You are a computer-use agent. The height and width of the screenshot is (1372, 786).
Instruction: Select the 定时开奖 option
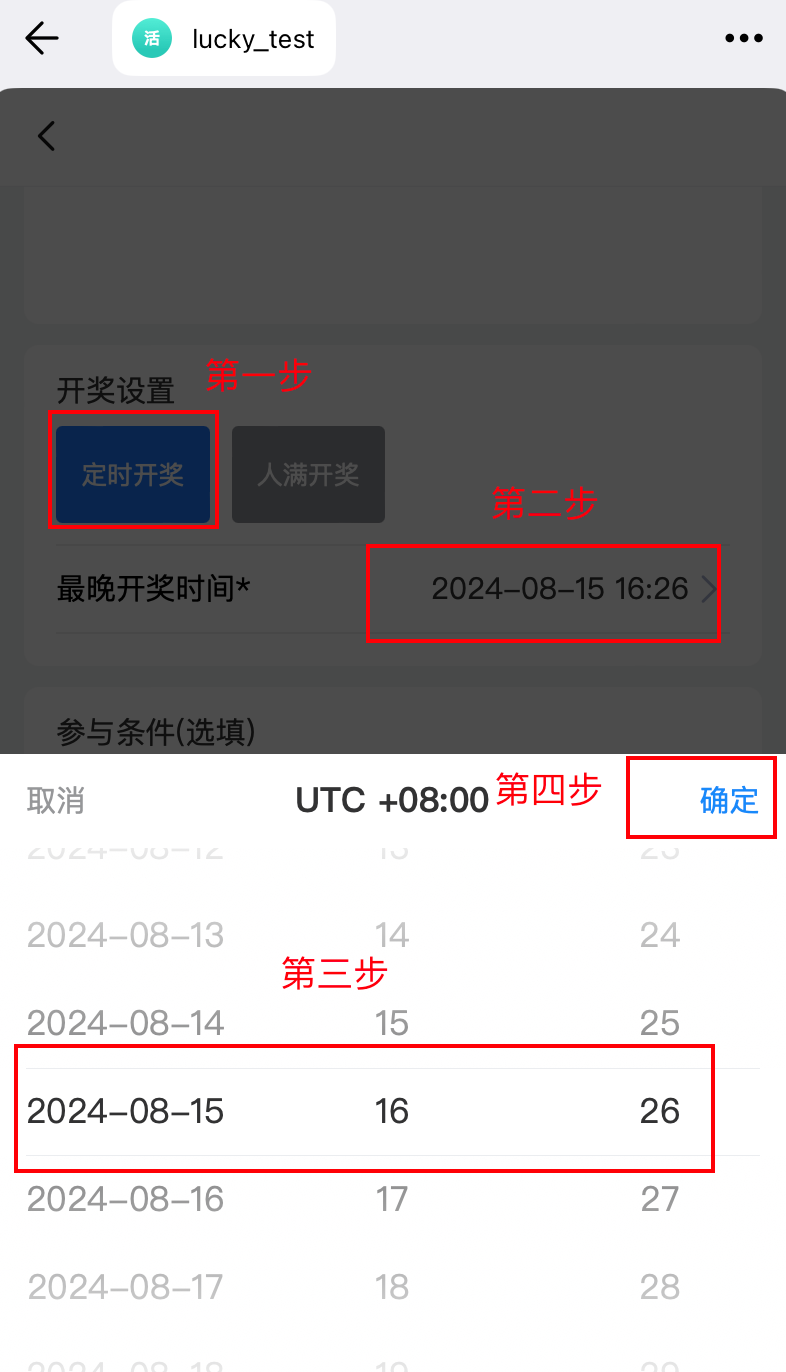(133, 474)
